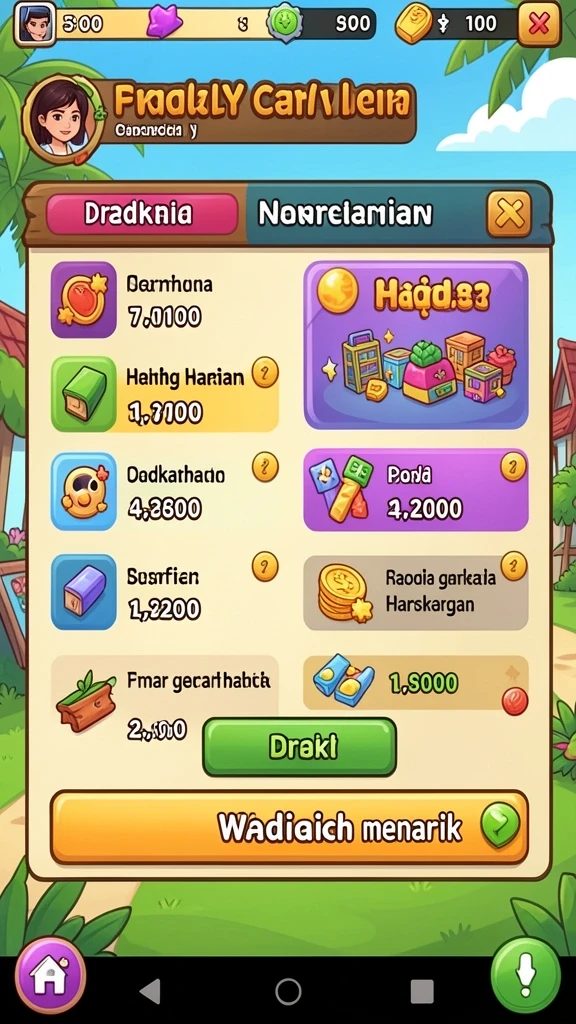Open the Raodia garkala Harskargan row
Screen dimensions: 576x1024
pos(415,592)
